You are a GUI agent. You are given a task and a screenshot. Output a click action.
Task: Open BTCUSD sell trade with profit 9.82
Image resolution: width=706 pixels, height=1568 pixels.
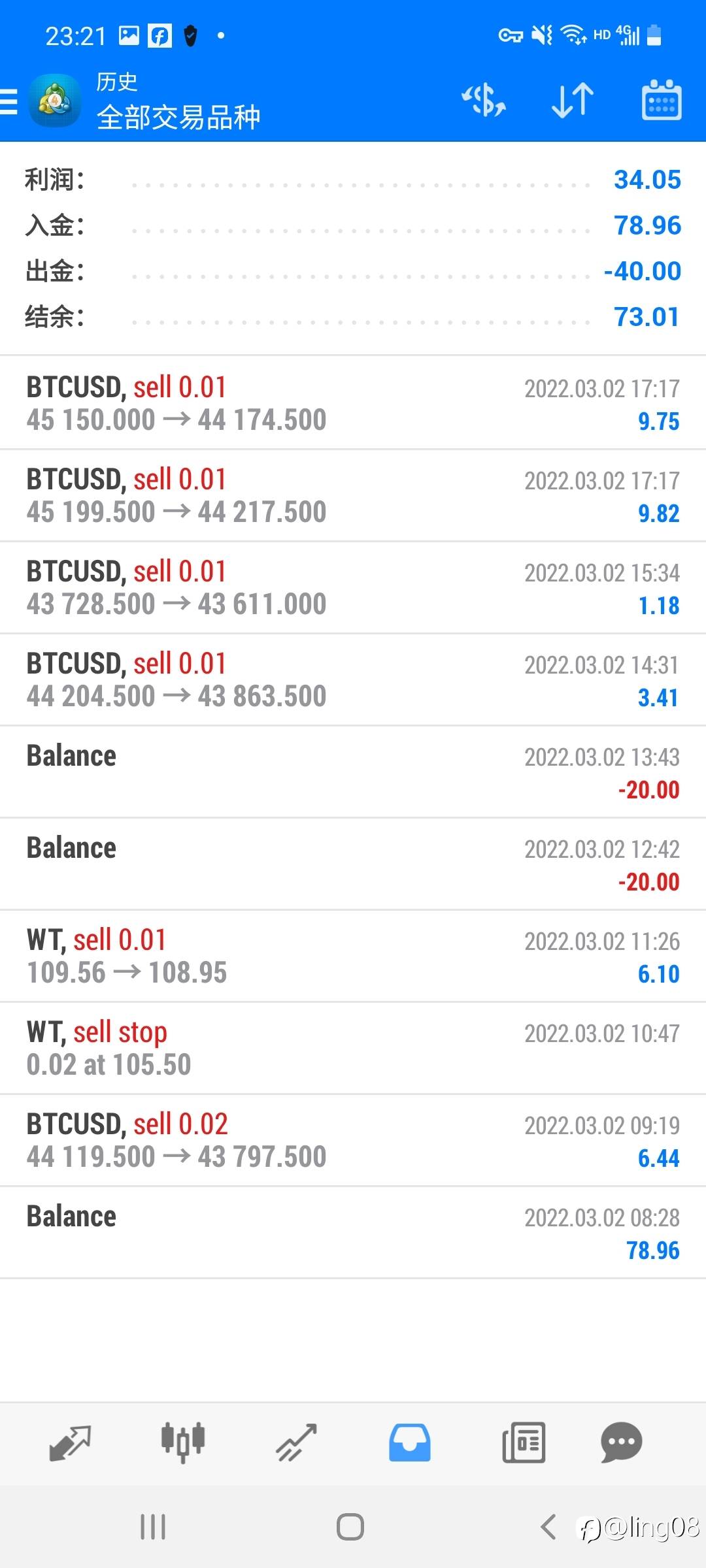pos(353,495)
